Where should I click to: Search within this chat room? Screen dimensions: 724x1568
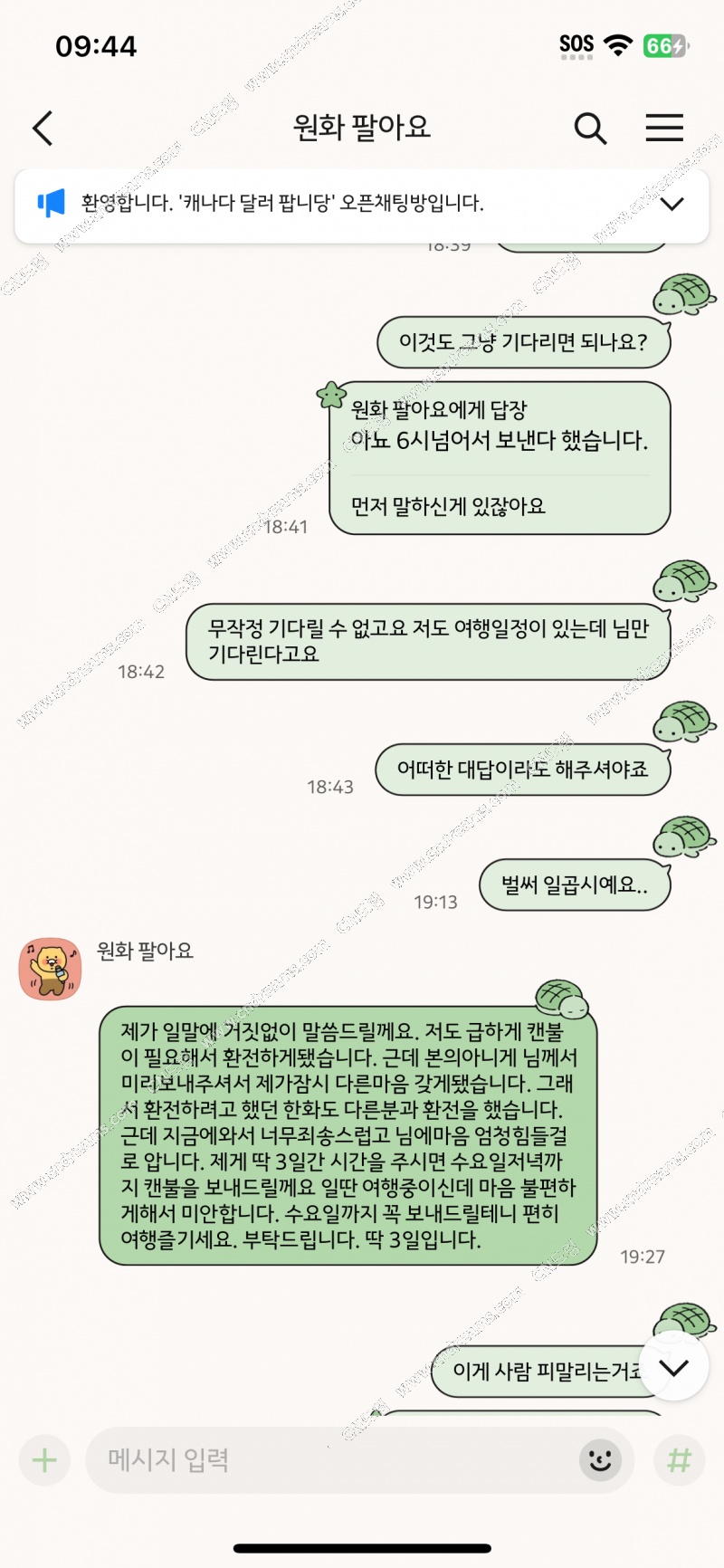tap(590, 129)
